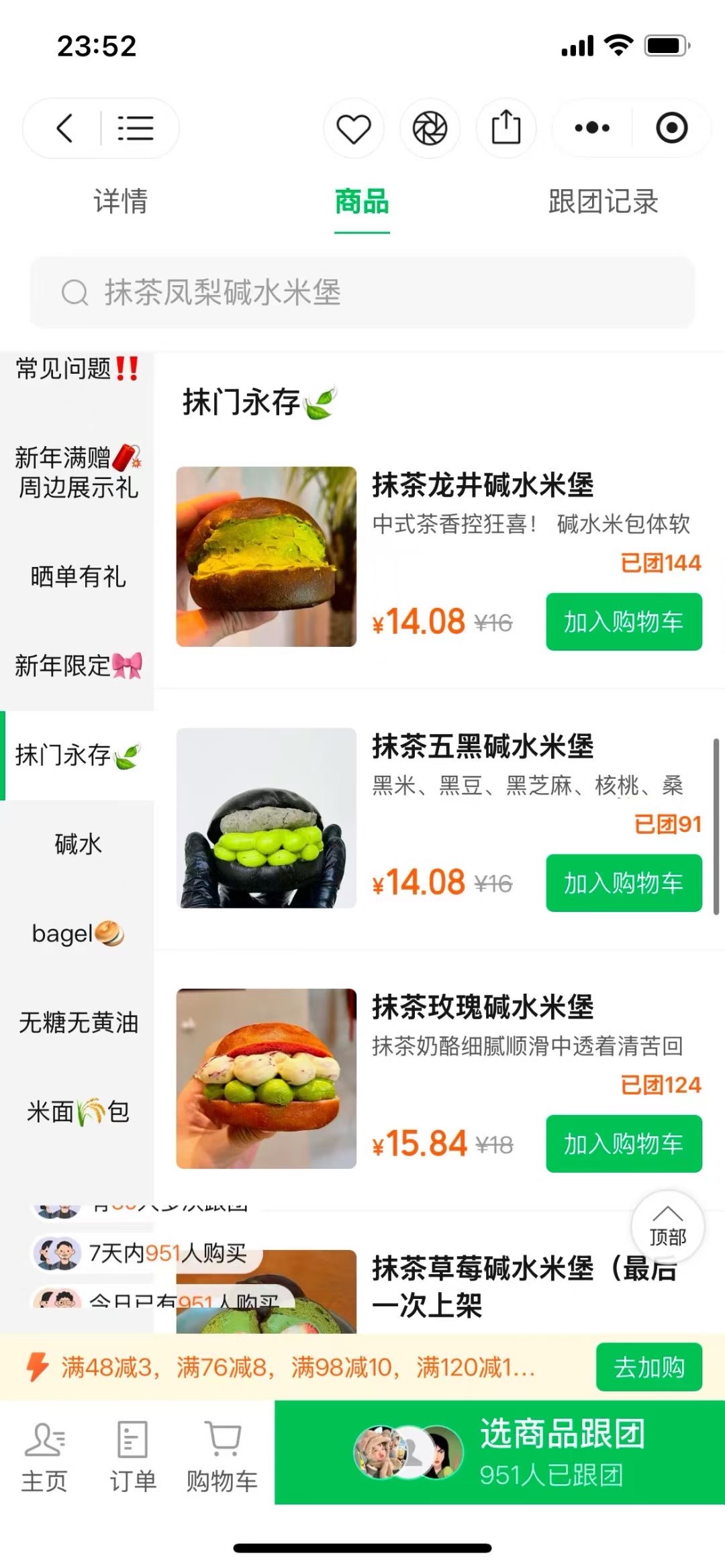Tap 去加购 on the discount banner
Image resolution: width=725 pixels, height=1568 pixels.
click(648, 1367)
